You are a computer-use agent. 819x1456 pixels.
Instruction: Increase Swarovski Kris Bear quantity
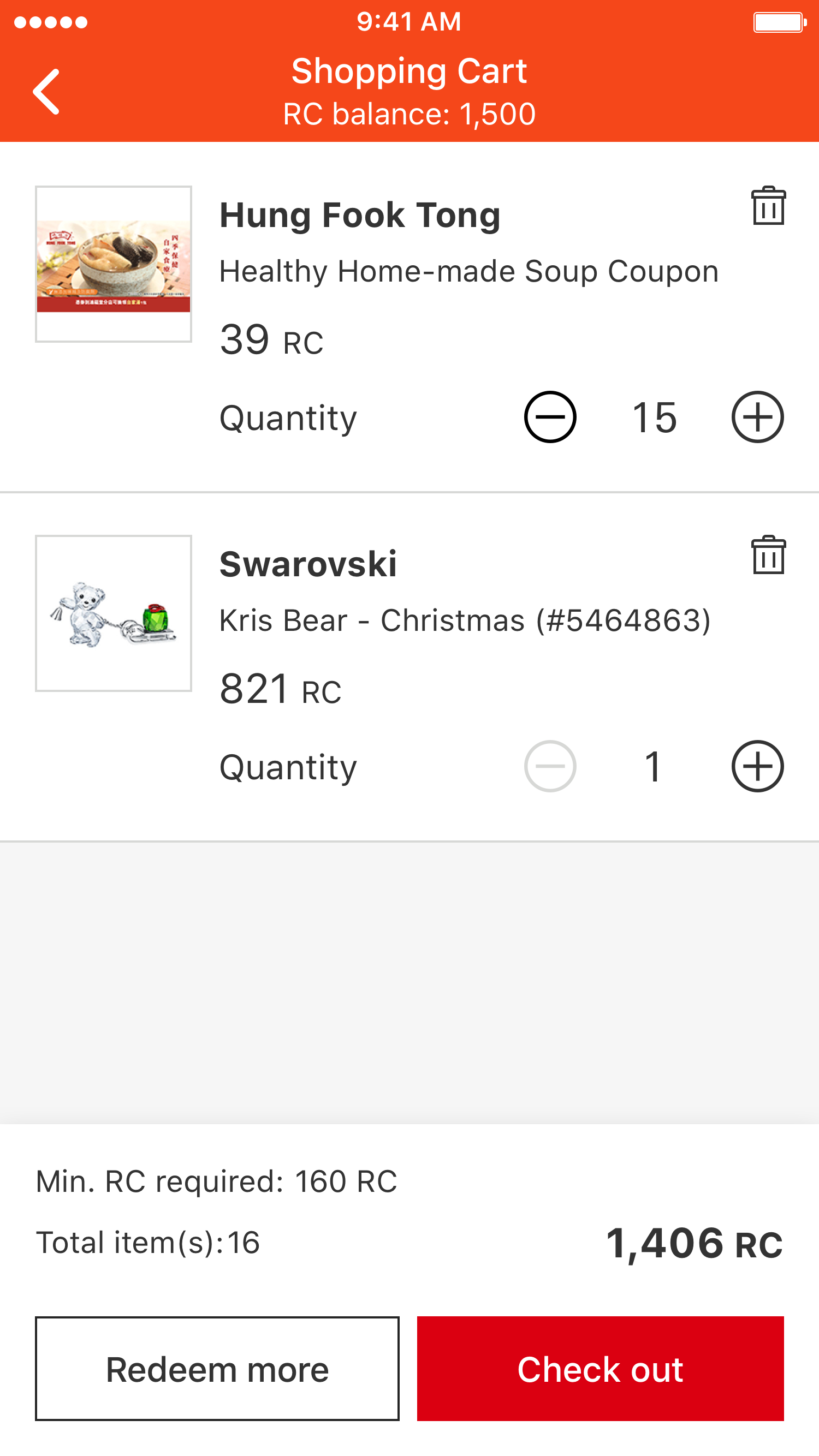[x=757, y=766]
